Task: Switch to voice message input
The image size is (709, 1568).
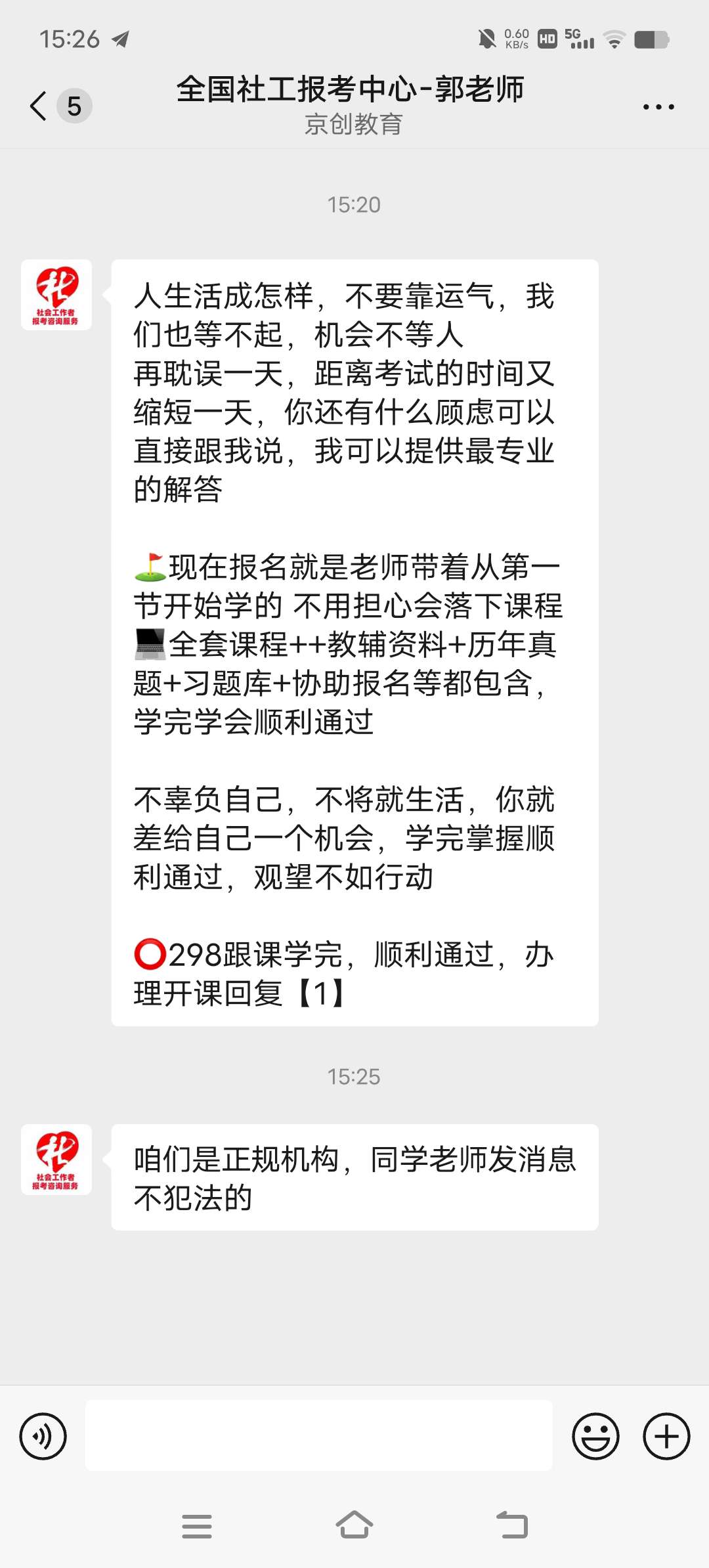Action: pyautogui.click(x=43, y=1436)
